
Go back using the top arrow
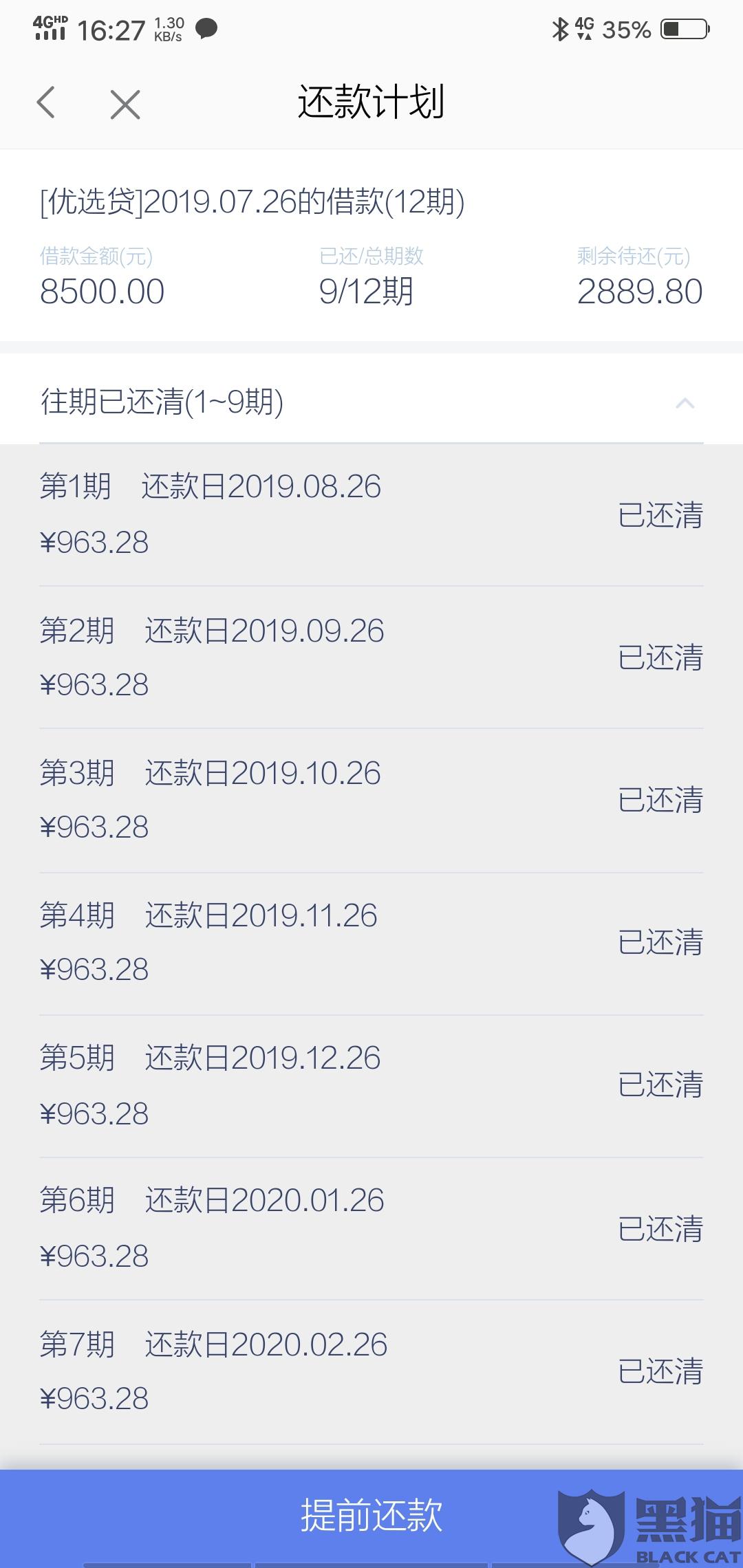tap(46, 103)
